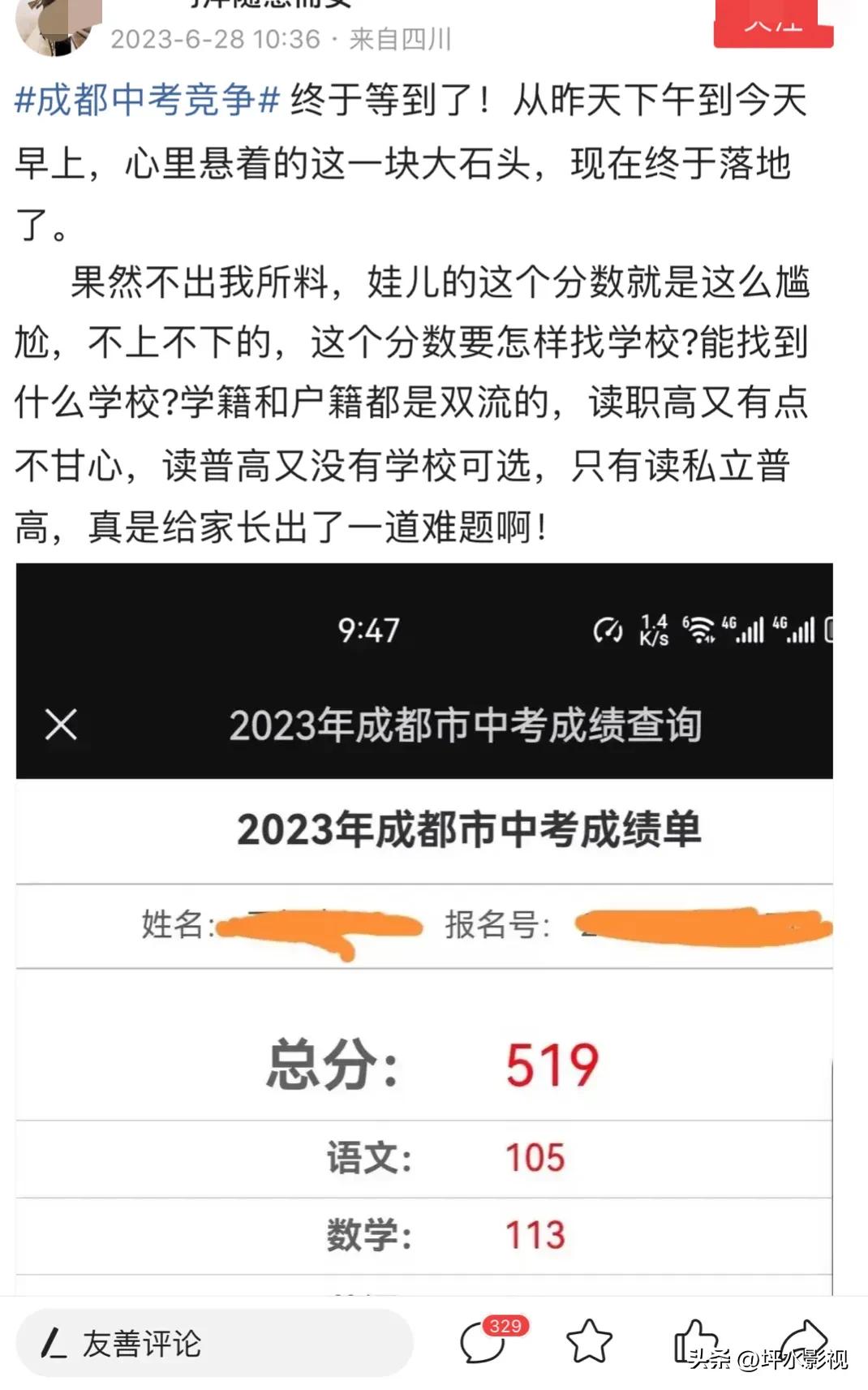Screen dimensions: 868x1390
Task: Tap the red follow button at top right
Action: 775,24
